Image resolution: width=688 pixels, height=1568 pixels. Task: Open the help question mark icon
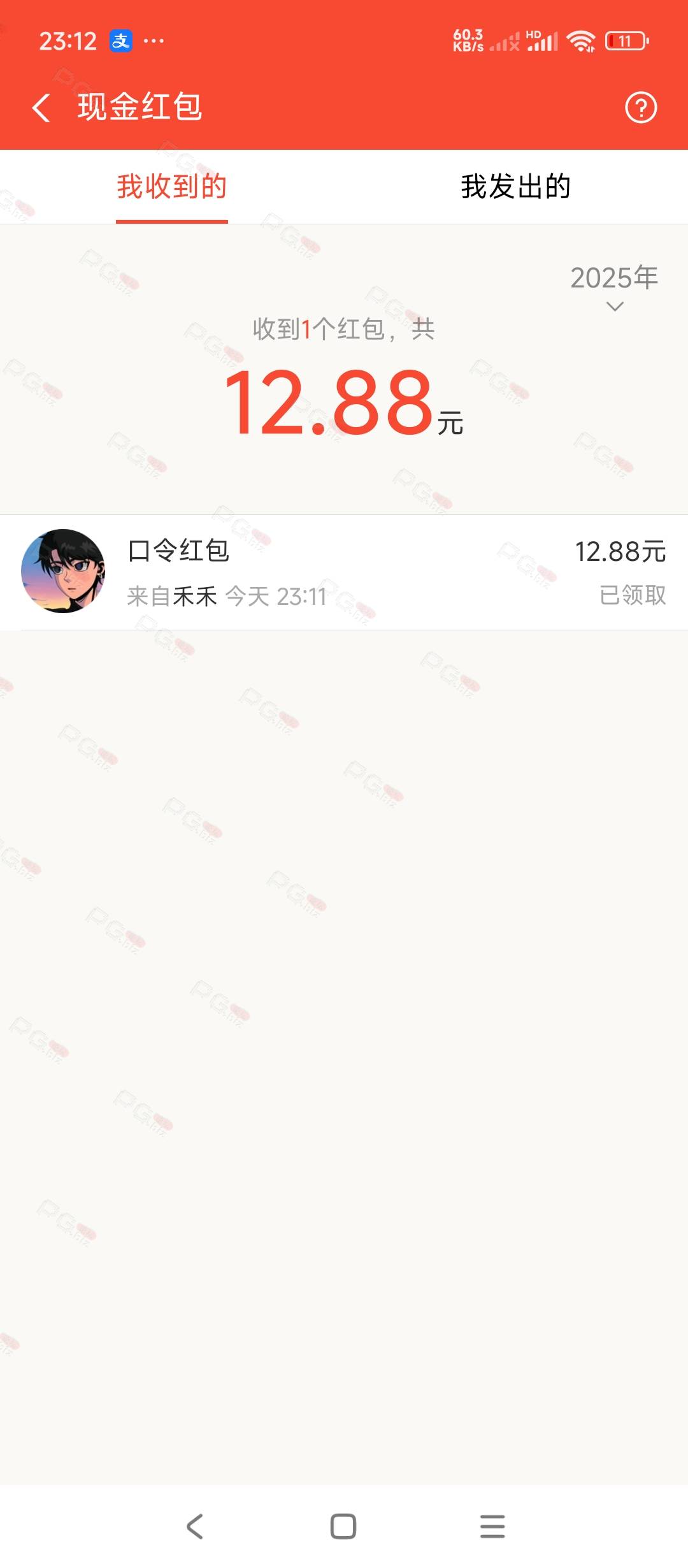click(640, 108)
